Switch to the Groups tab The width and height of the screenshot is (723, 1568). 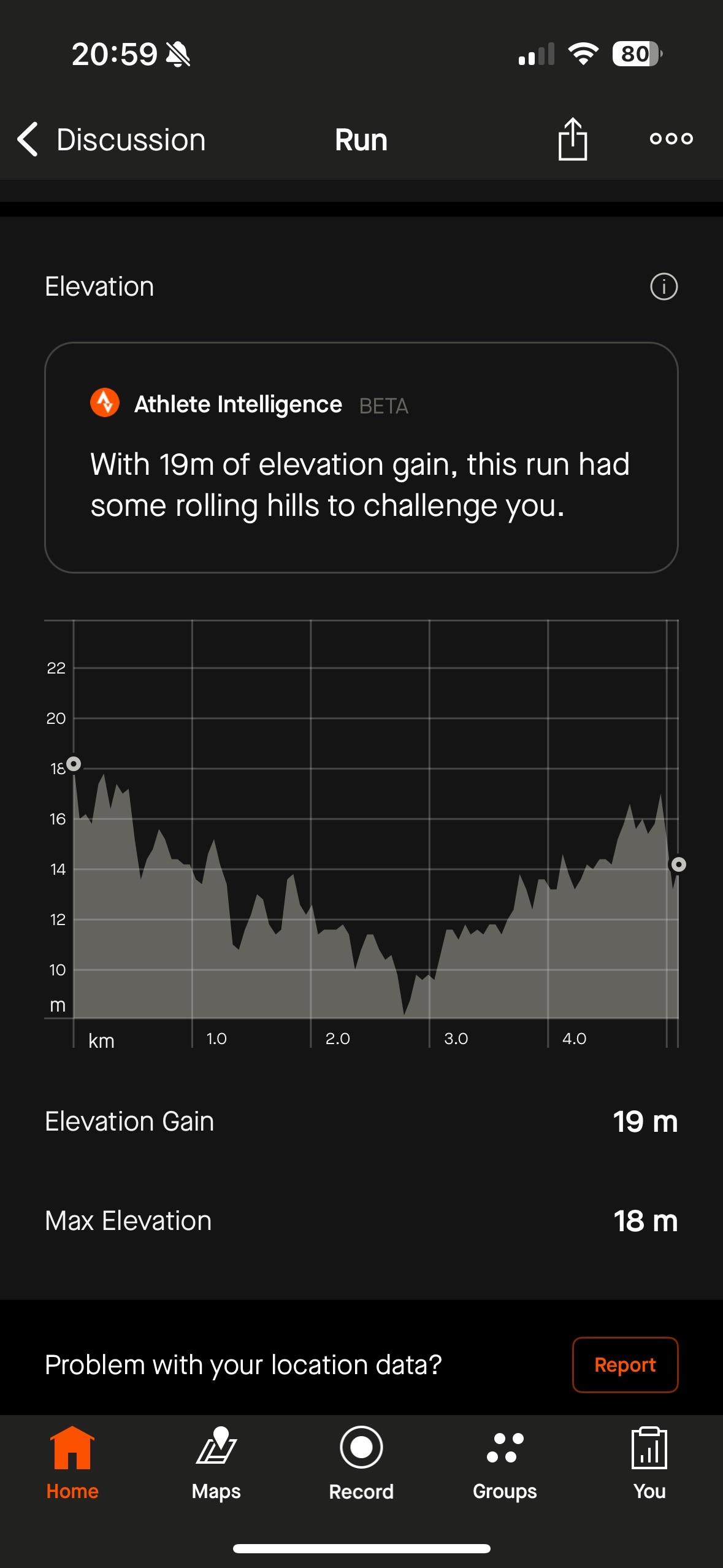[x=505, y=1462]
